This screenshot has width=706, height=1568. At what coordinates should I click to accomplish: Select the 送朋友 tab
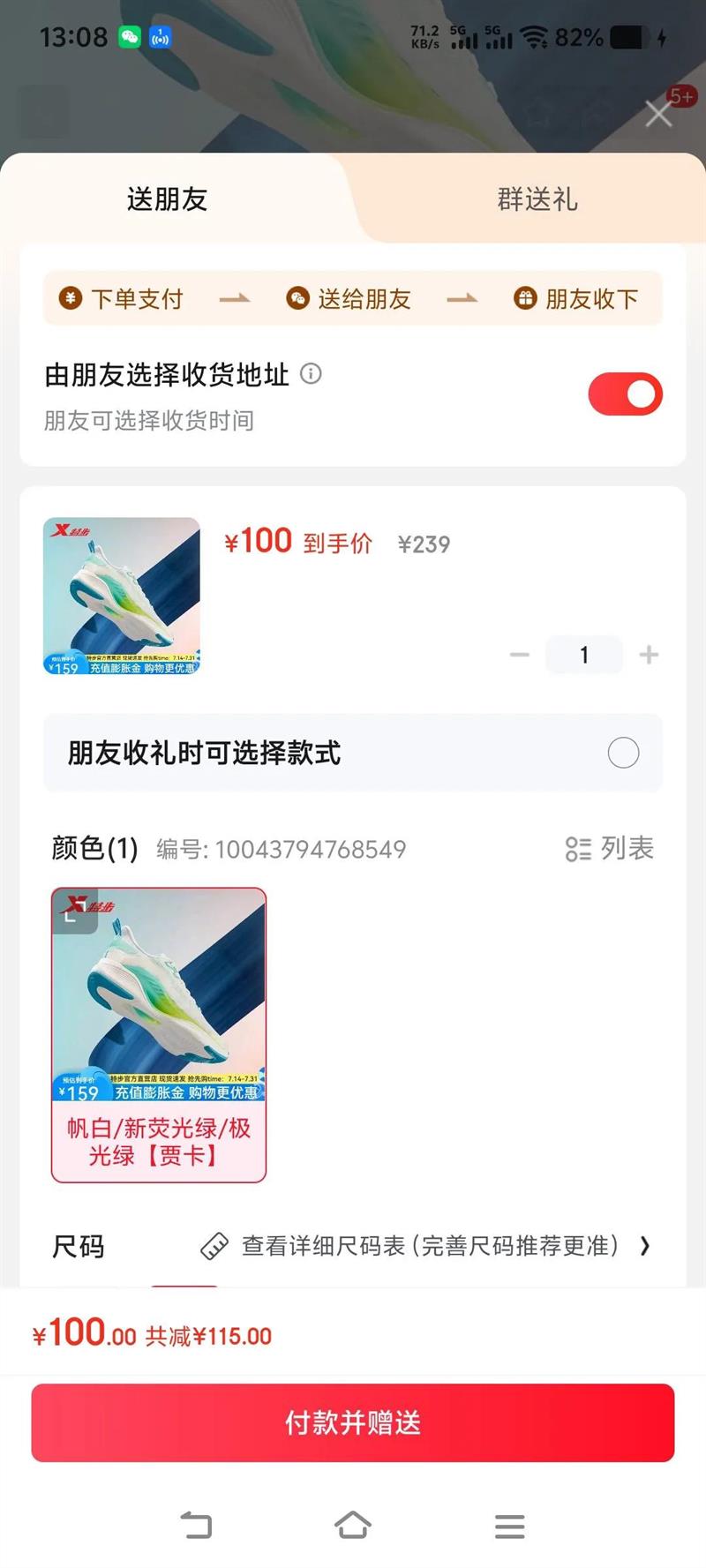(x=167, y=199)
